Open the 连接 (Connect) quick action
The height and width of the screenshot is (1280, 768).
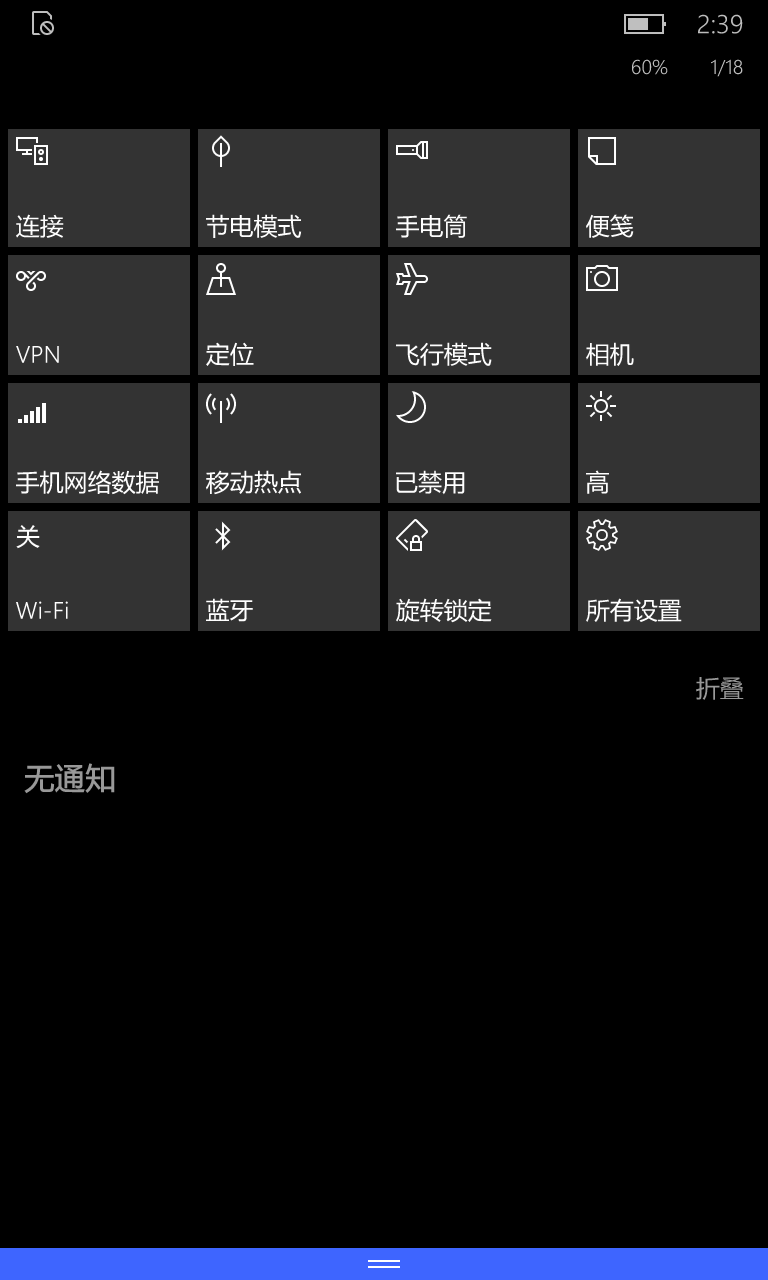[99, 188]
